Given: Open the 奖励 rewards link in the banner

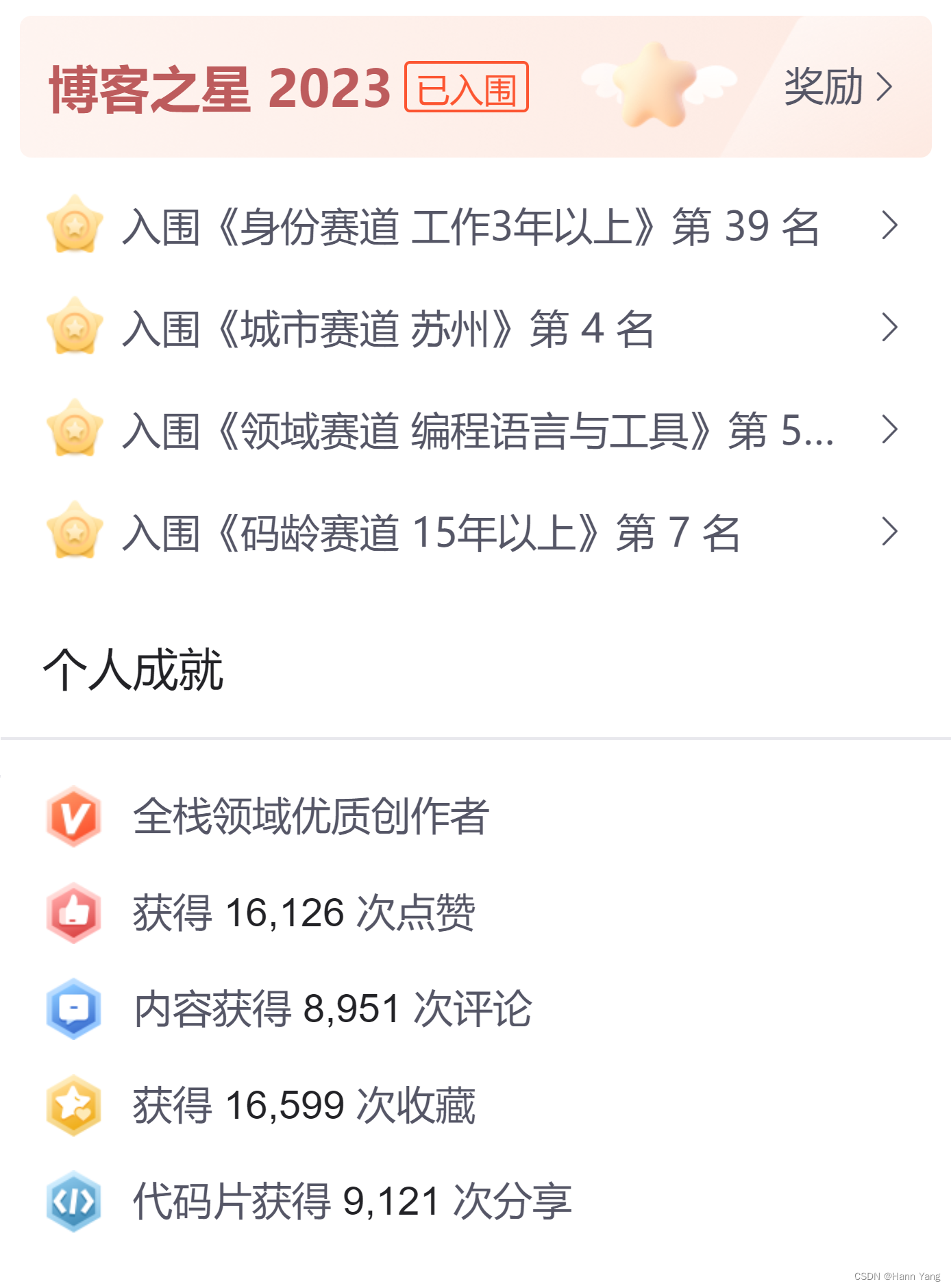Looking at the screenshot, I should [x=837, y=87].
